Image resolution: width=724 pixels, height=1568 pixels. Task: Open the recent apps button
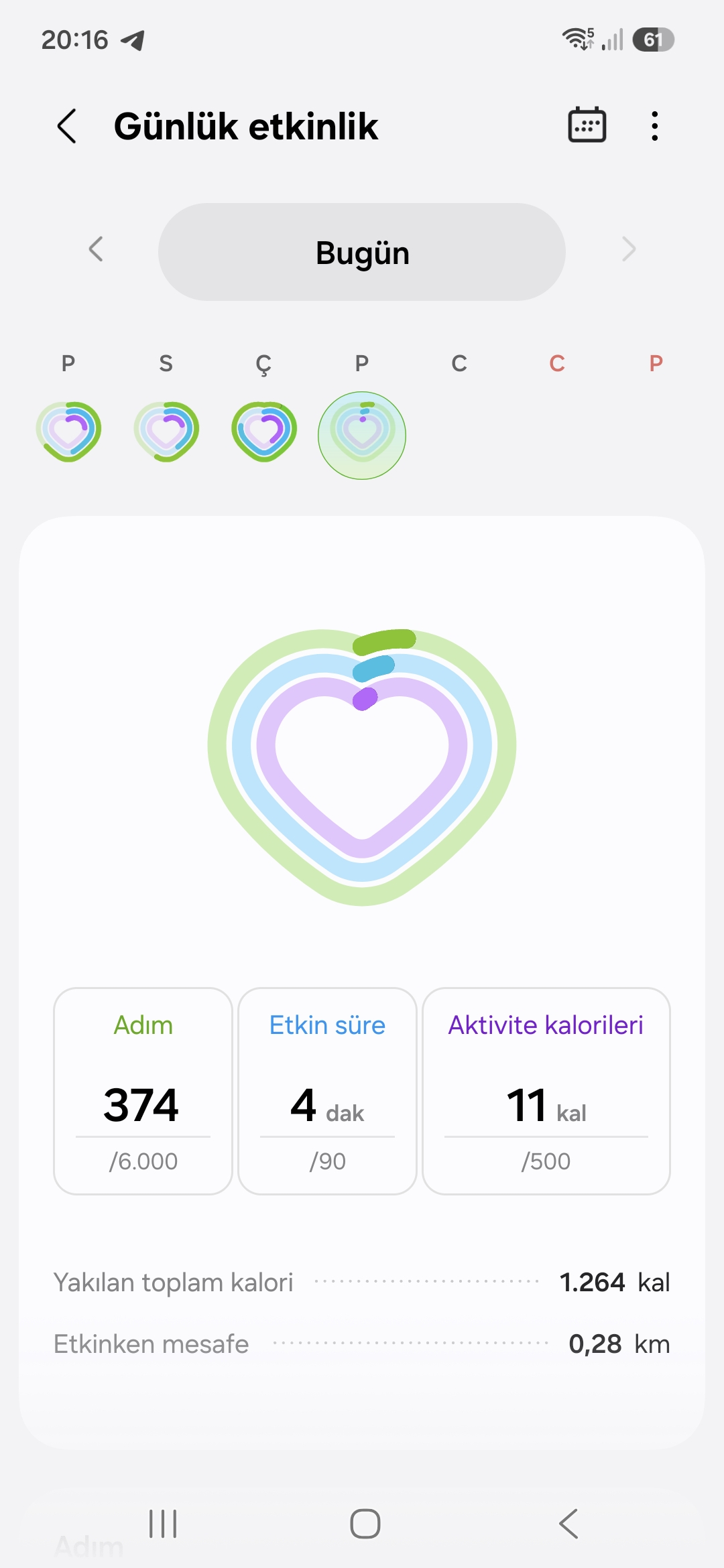click(x=163, y=1524)
